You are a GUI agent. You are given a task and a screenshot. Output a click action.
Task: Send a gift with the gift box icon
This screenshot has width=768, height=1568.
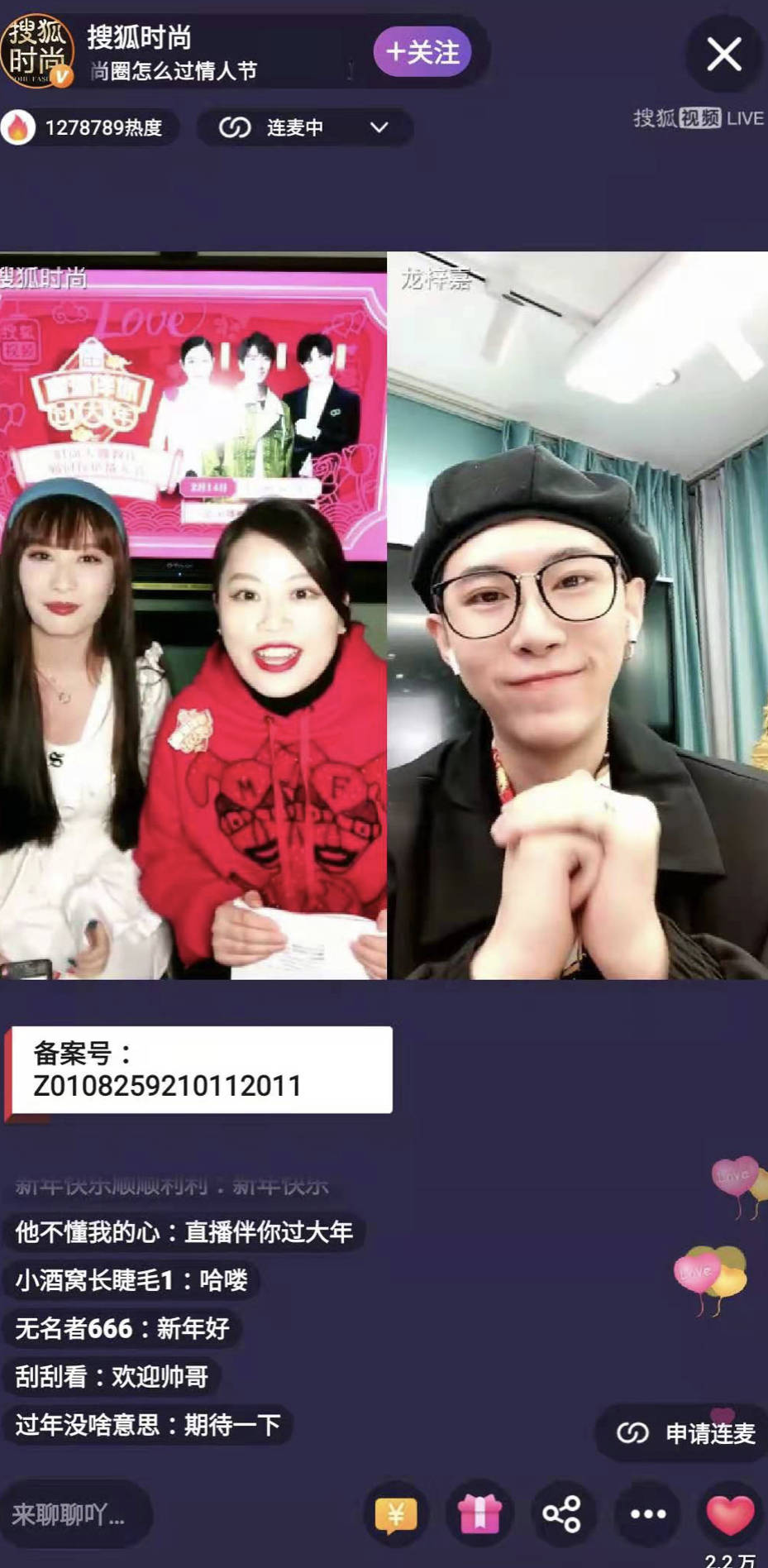pos(479,1514)
